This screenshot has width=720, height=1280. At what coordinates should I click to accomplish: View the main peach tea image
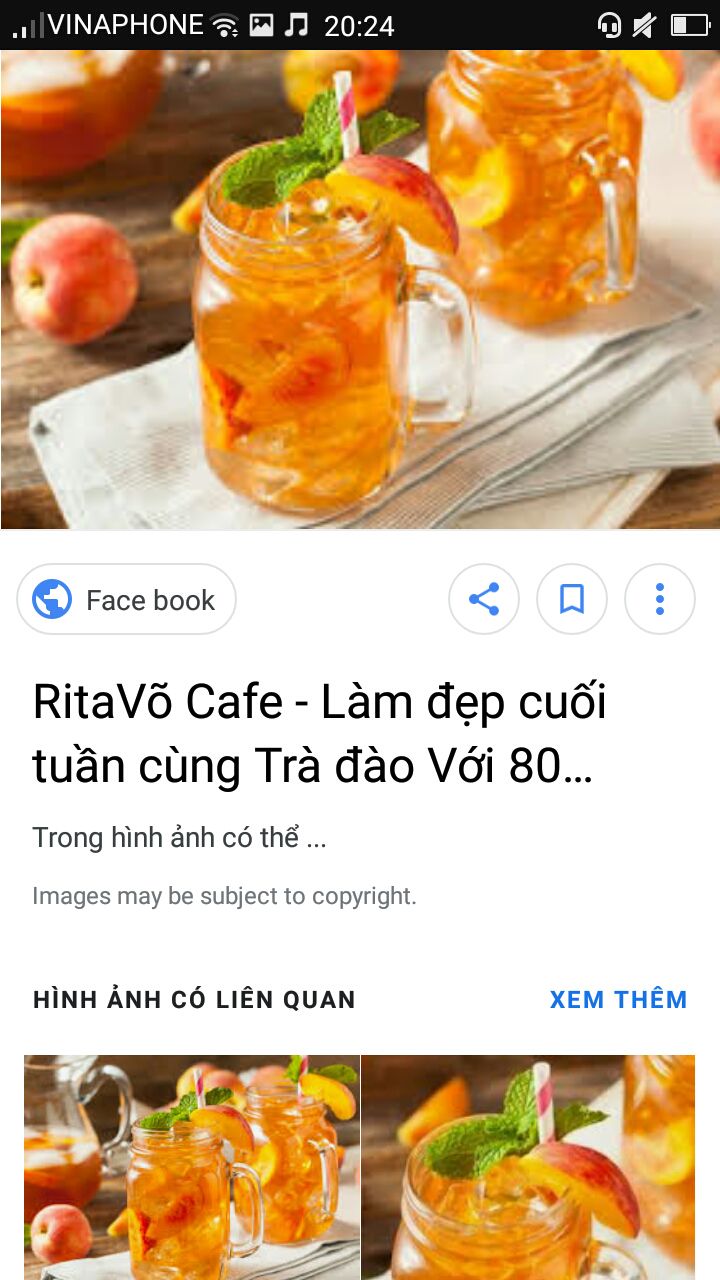pos(360,290)
